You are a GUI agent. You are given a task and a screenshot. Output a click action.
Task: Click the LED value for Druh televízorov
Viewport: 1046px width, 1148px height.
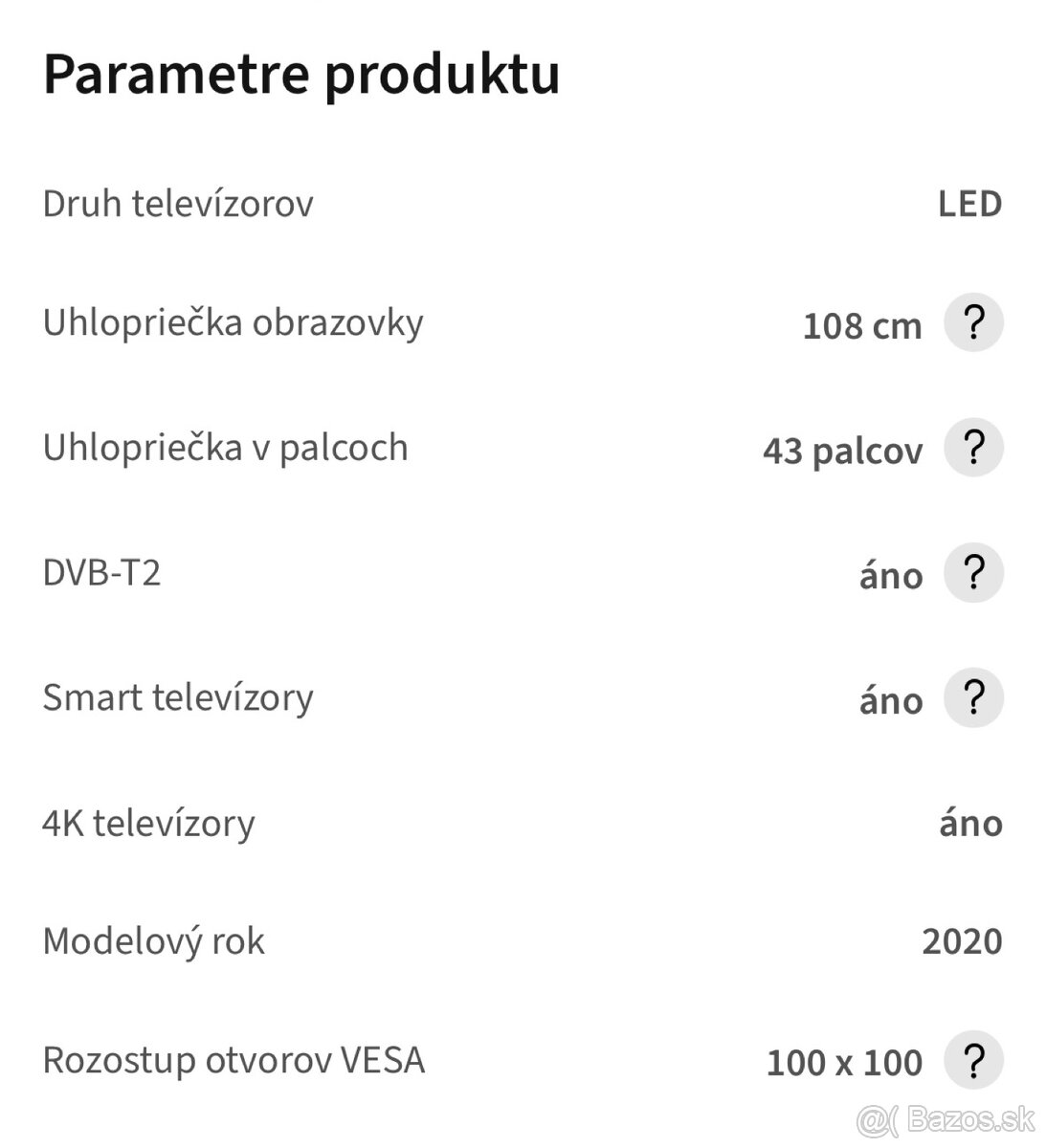click(x=969, y=204)
